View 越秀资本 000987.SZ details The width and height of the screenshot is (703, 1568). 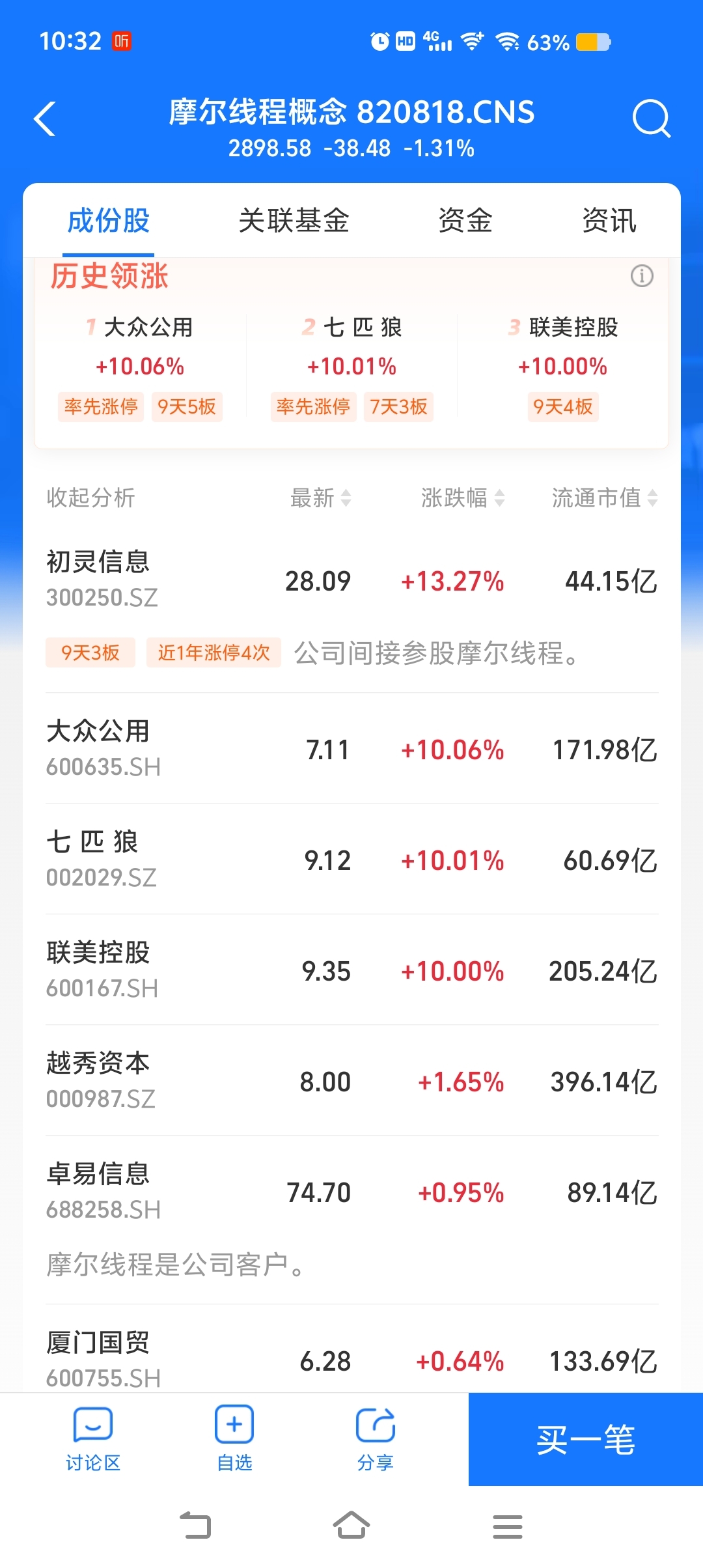pyautogui.click(x=351, y=1081)
